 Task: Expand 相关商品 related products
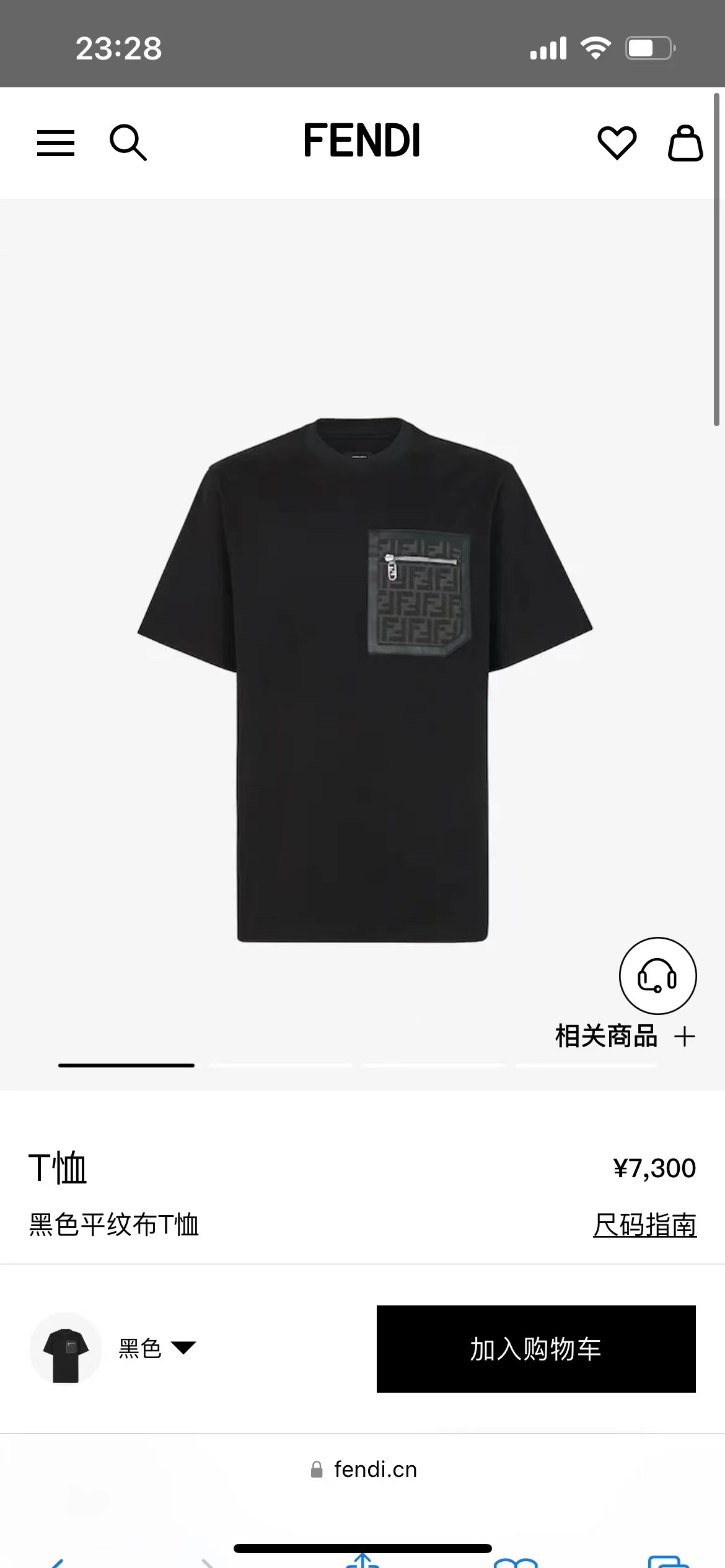625,1036
